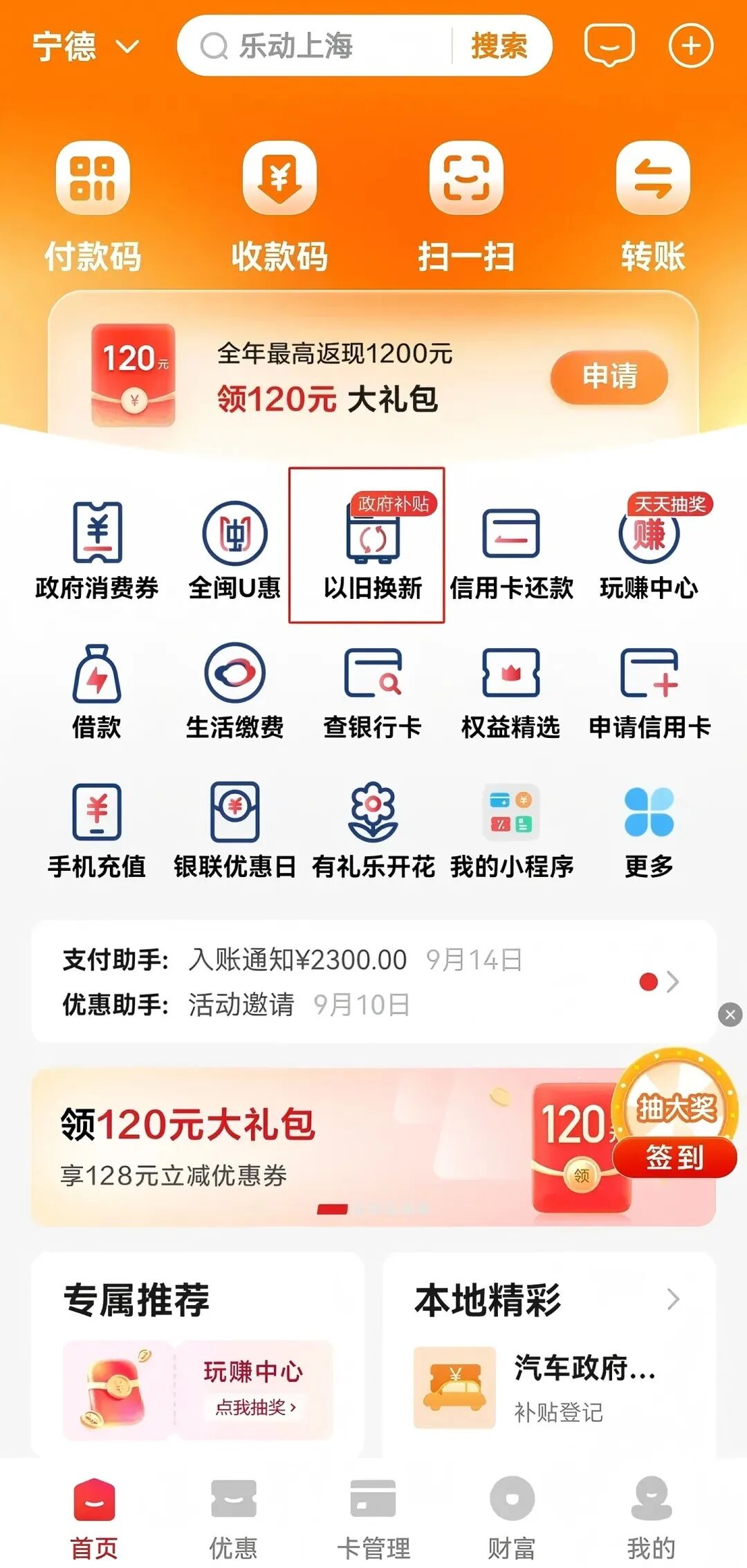Switch to the 卡管理 tab
Image resolution: width=747 pixels, height=1568 pixels.
(373, 1517)
